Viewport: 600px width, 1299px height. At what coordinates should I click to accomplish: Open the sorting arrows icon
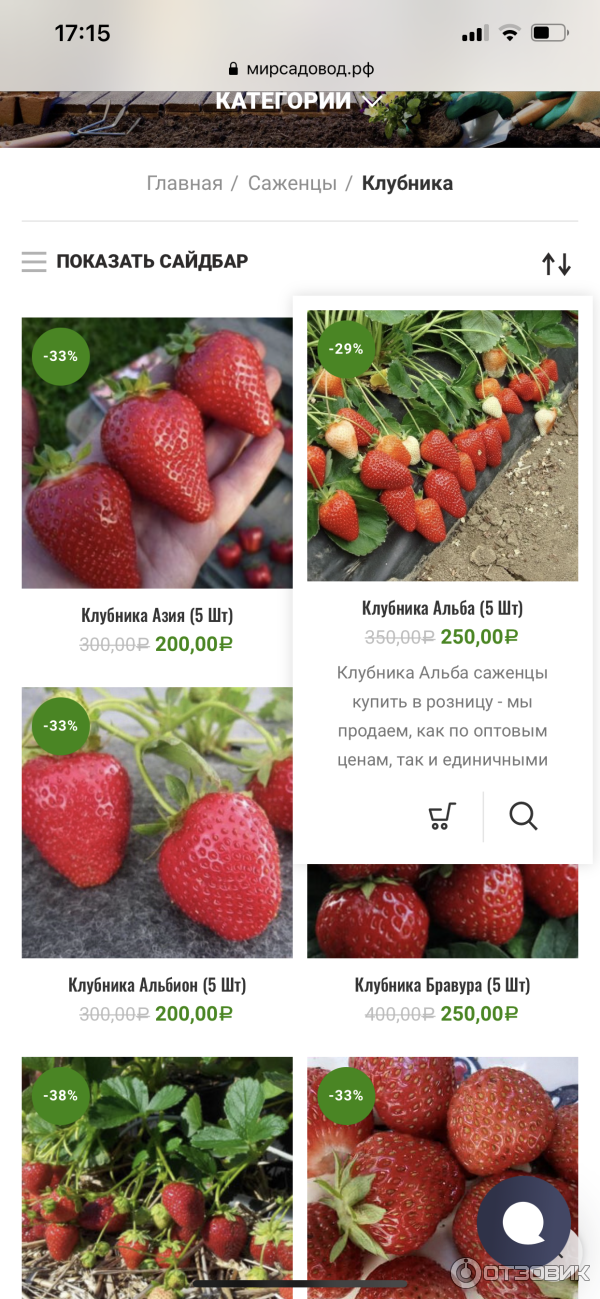click(556, 264)
